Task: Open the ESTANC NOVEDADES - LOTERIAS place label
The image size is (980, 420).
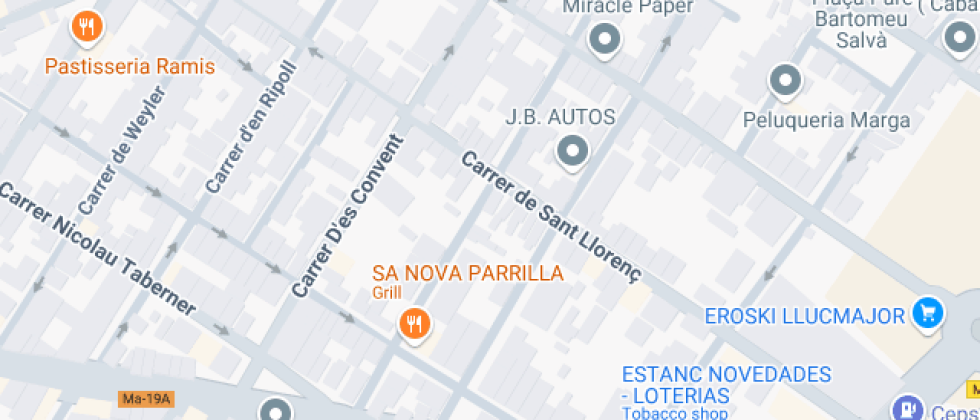Action: tap(725, 384)
